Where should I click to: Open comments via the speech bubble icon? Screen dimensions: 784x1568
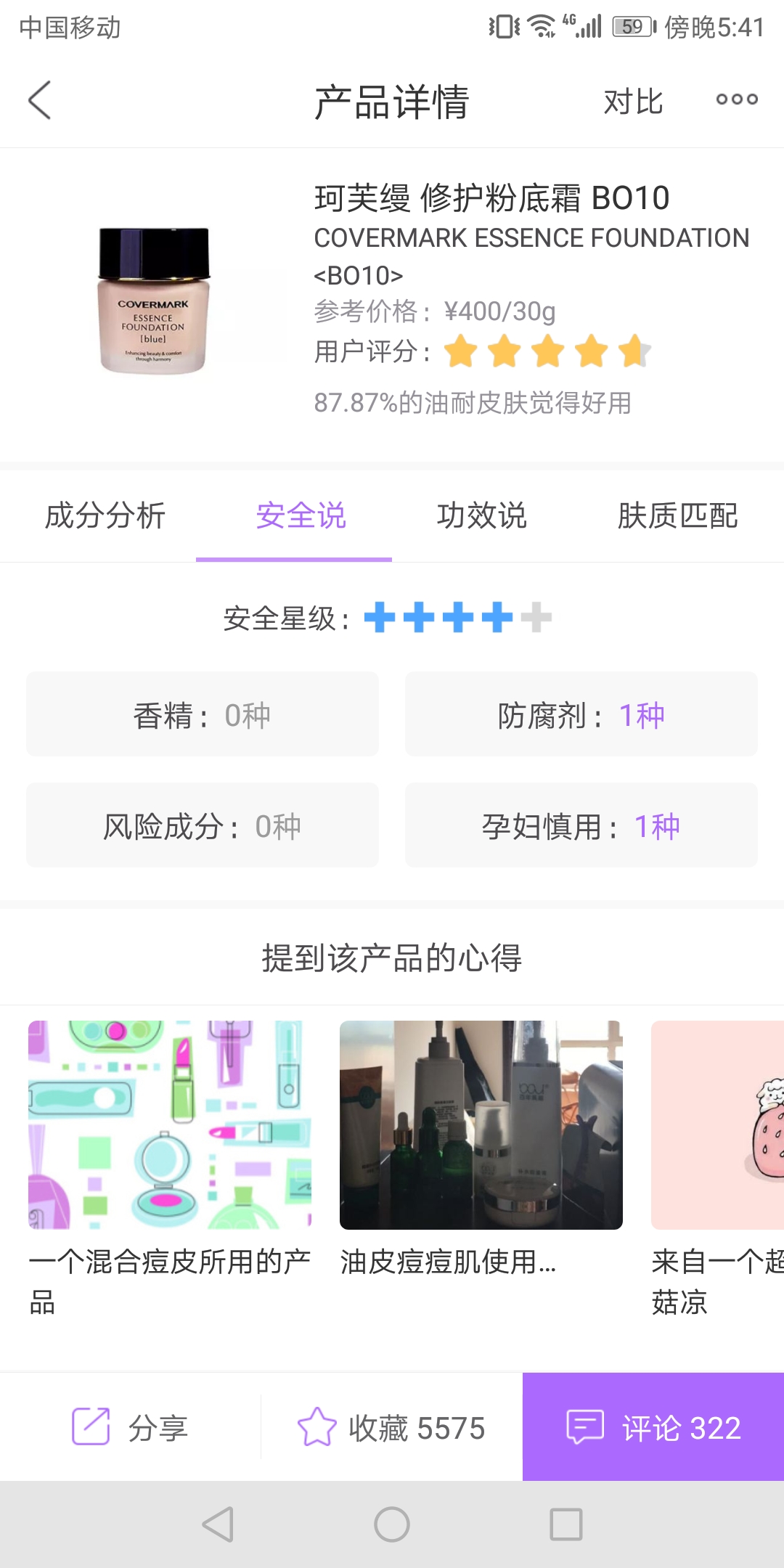[x=585, y=1426]
